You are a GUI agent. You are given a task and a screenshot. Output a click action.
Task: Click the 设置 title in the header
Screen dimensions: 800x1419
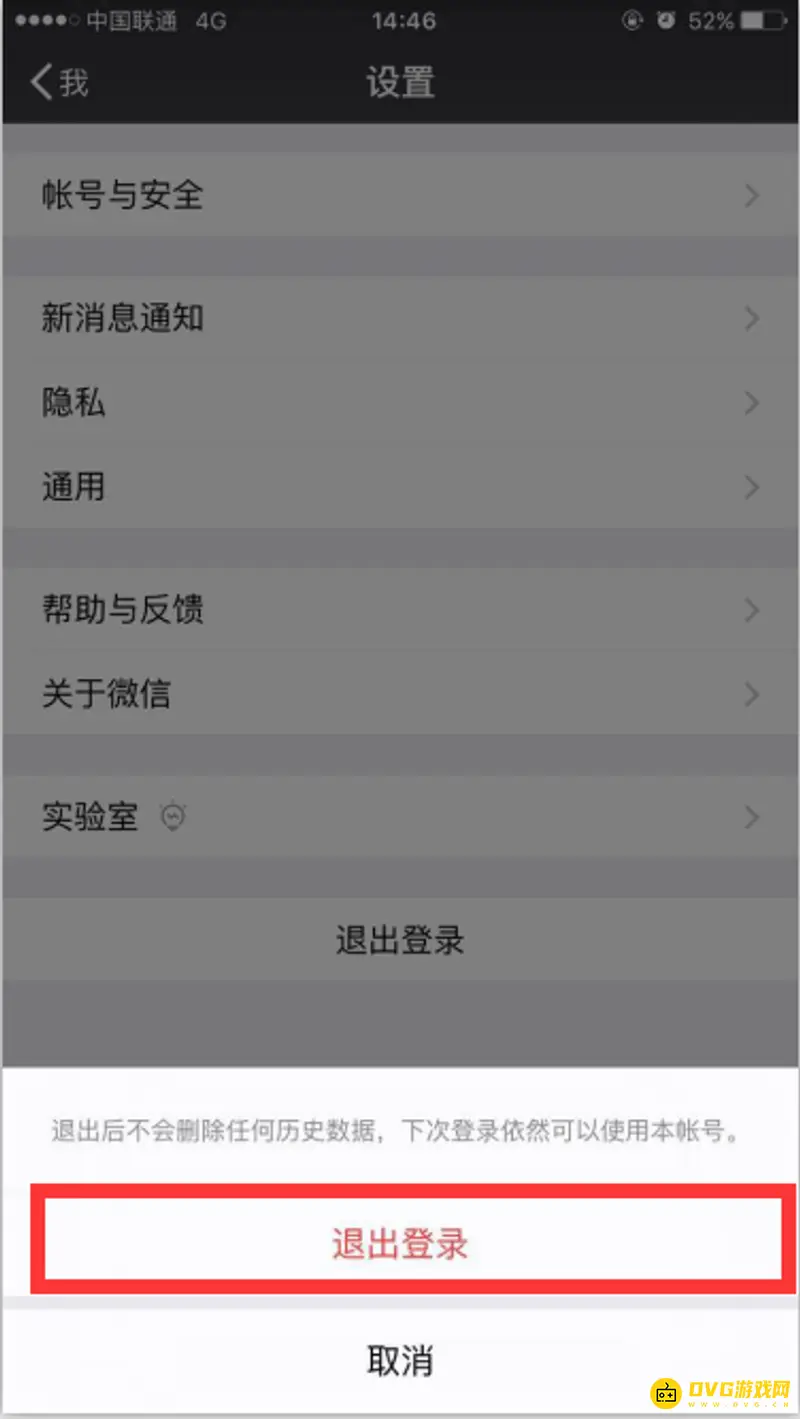pos(400,83)
